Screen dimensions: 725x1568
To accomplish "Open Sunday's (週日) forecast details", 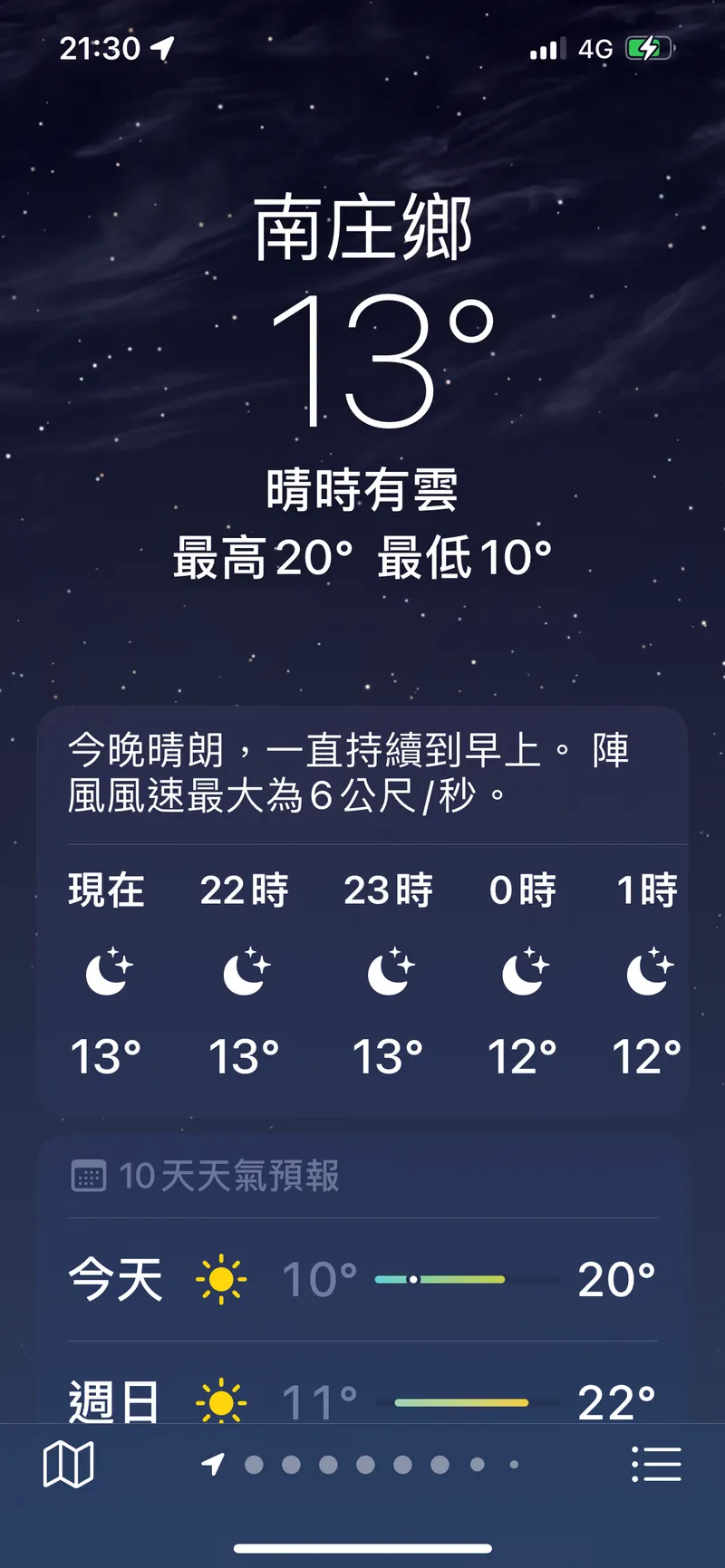I will pyautogui.click(x=362, y=1400).
